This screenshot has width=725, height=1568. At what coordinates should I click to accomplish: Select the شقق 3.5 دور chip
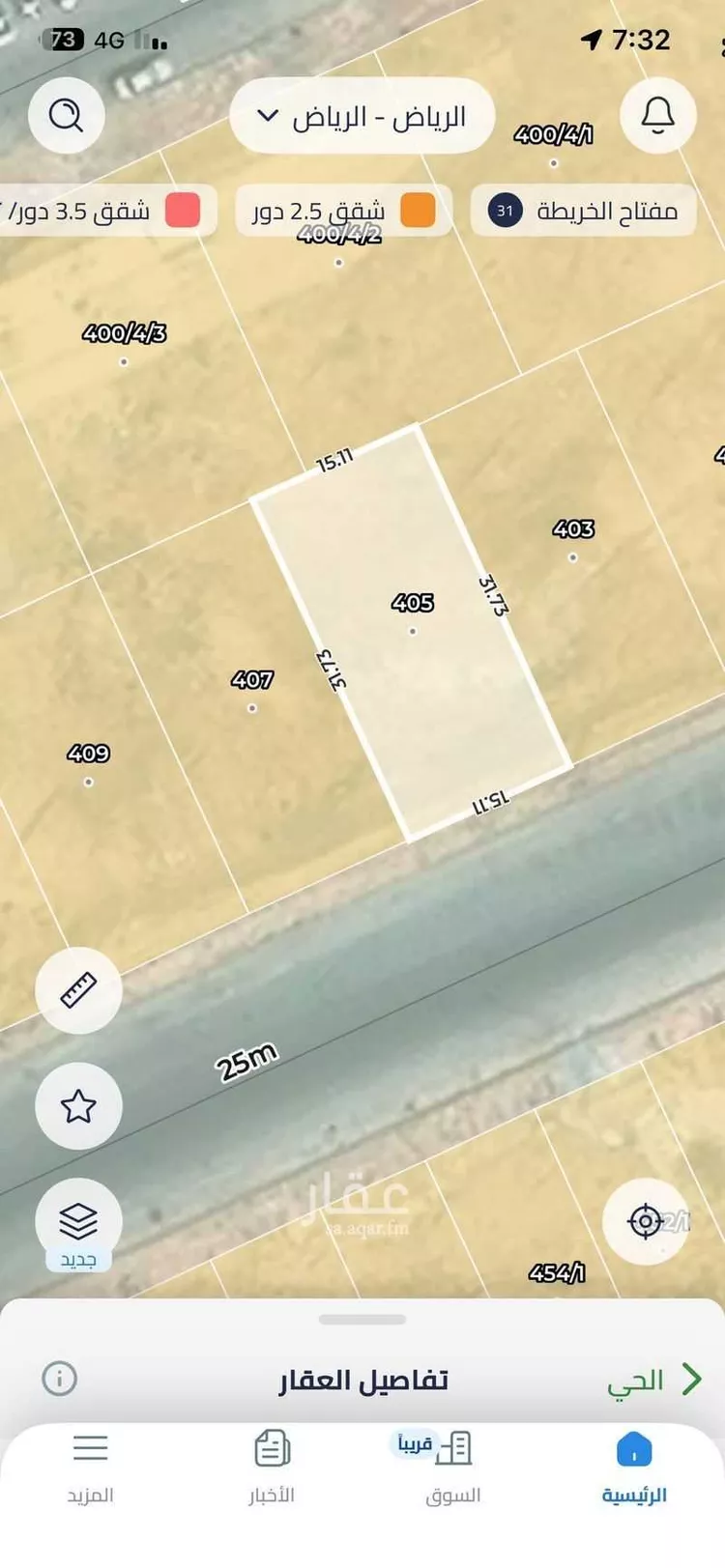(x=101, y=211)
